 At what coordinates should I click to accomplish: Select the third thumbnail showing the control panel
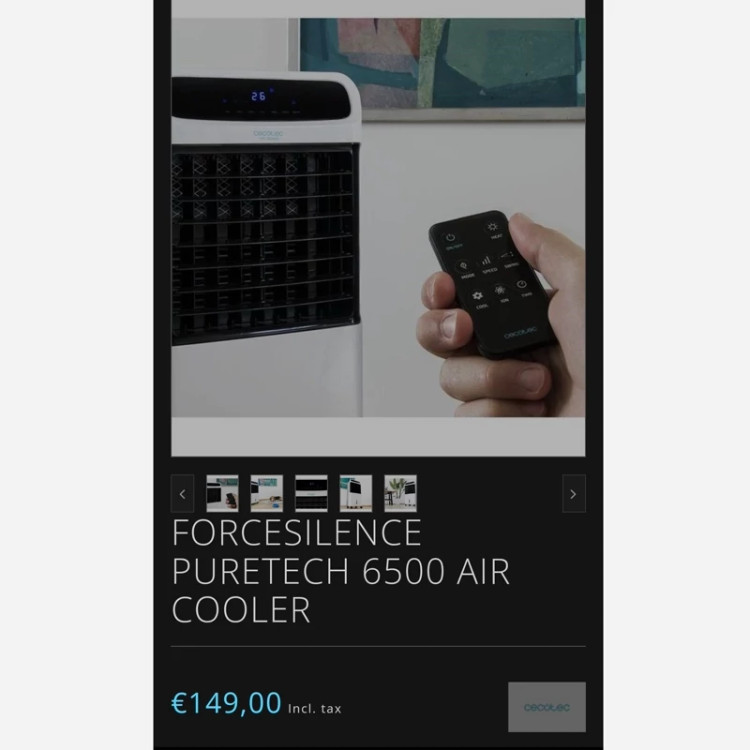click(x=311, y=493)
